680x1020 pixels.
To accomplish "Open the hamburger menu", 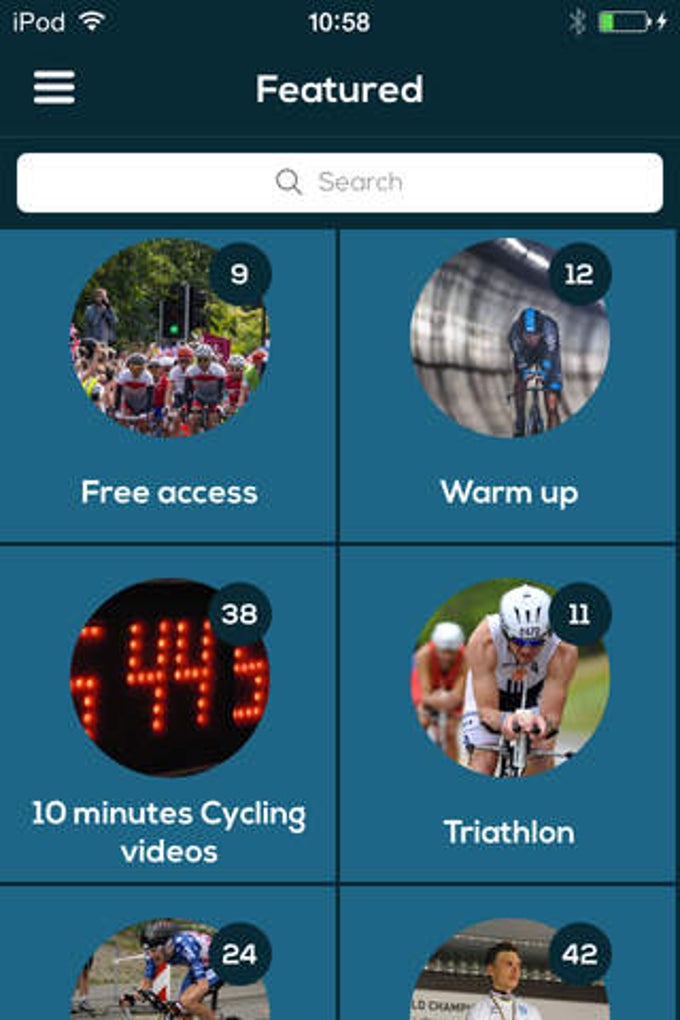I will coord(54,88).
